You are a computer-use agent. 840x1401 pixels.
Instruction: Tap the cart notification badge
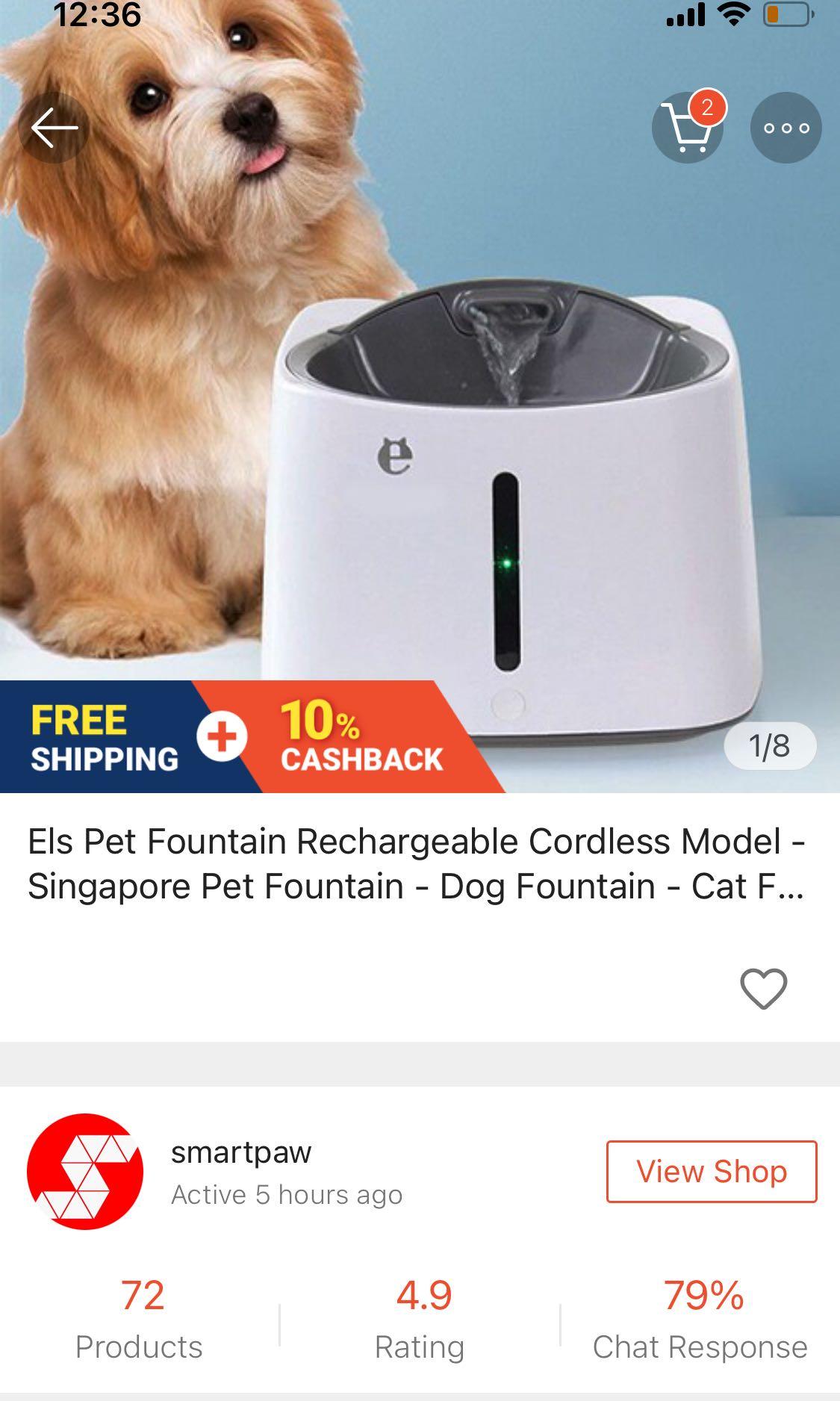tap(708, 107)
